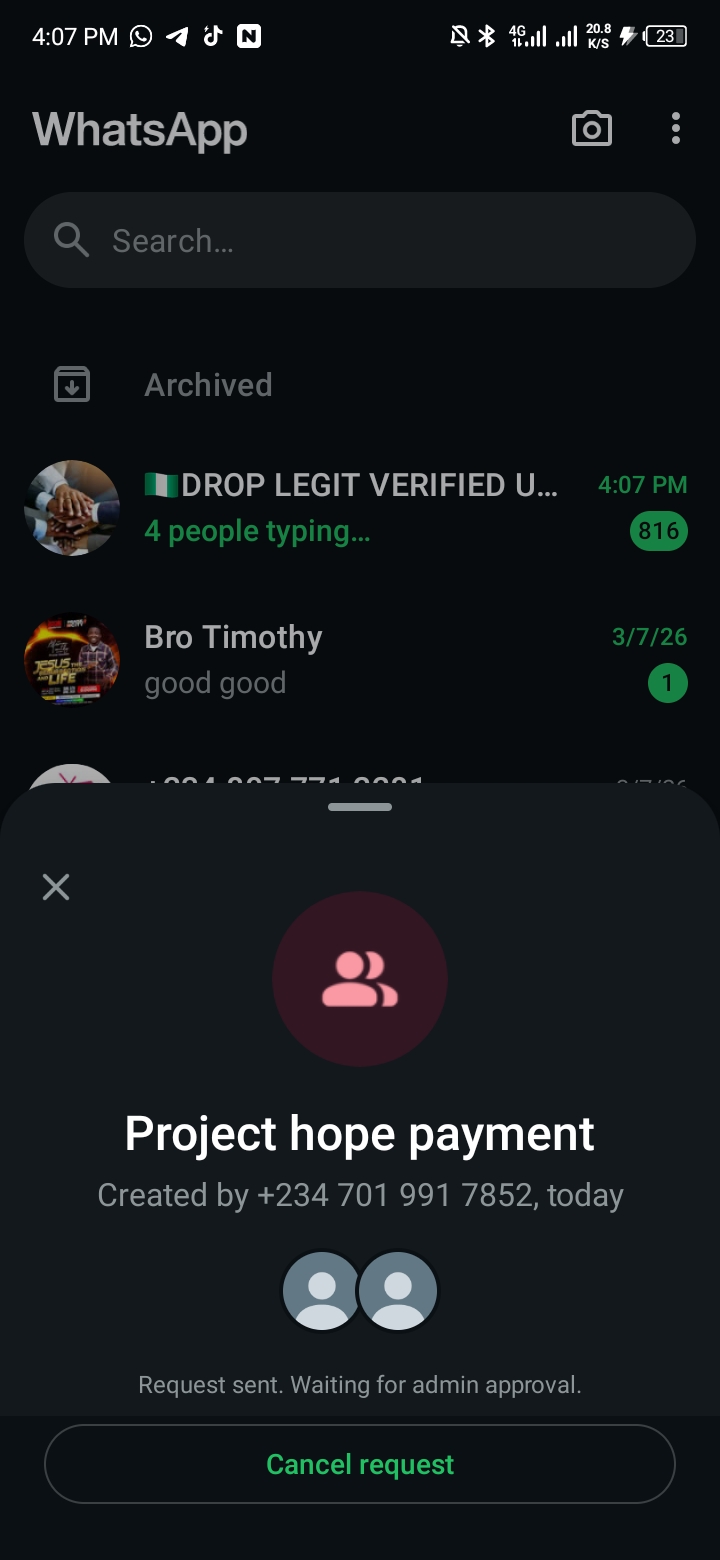Open the WhatsApp camera
The image size is (720, 1560).
pos(591,129)
